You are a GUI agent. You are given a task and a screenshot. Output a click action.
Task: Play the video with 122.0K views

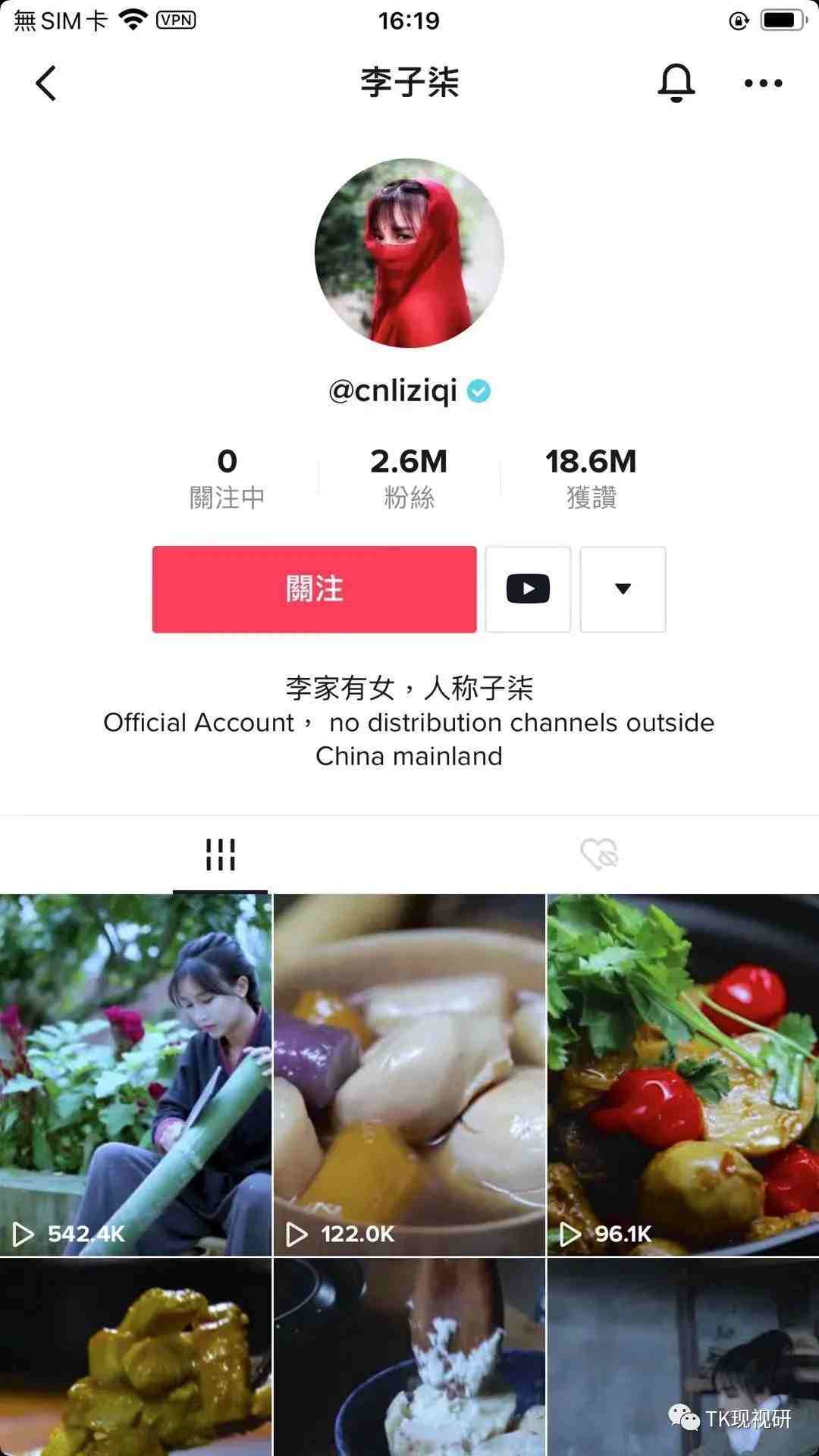coord(409,1074)
